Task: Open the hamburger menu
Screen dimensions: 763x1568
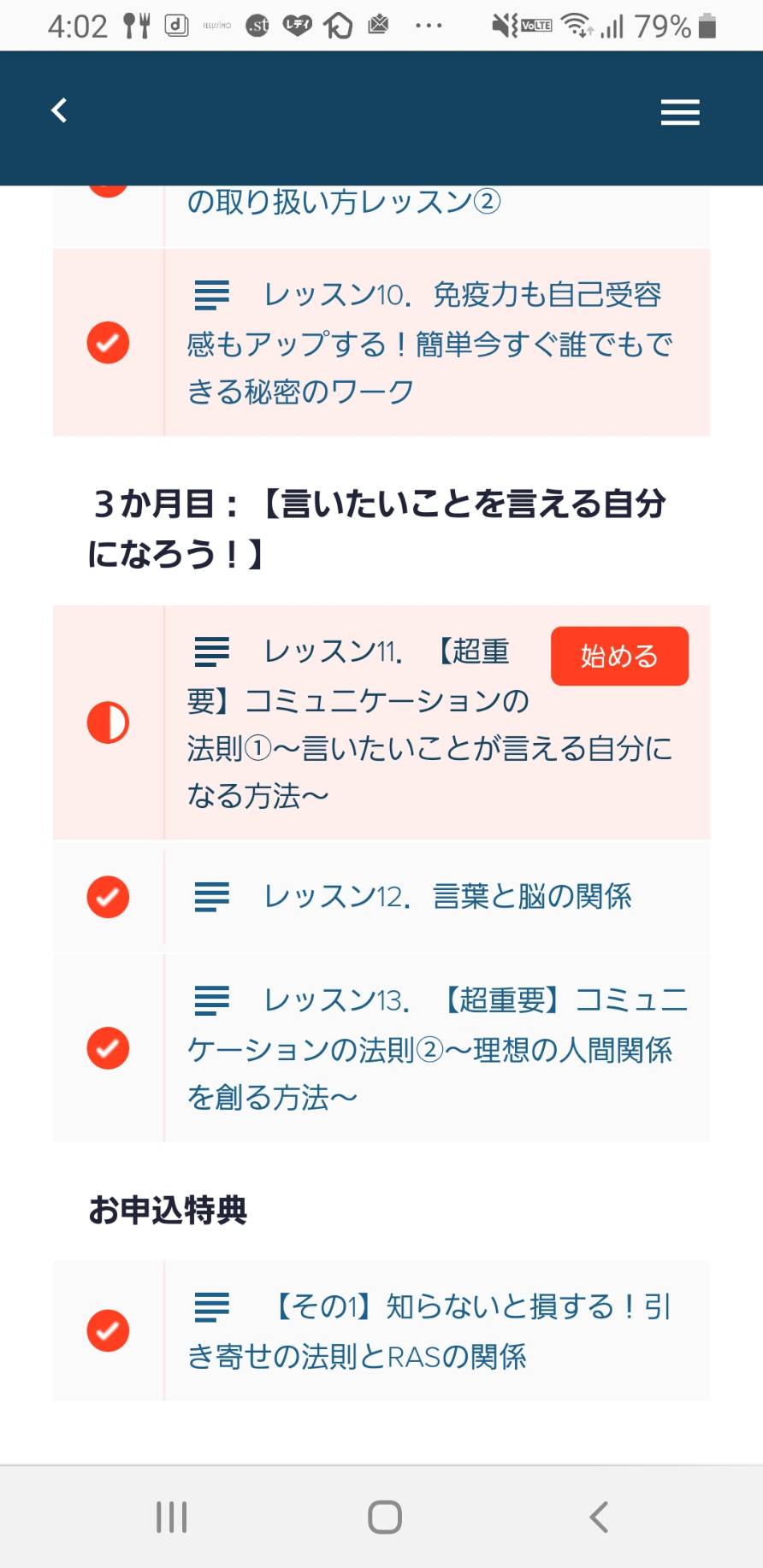Action: pos(680,112)
